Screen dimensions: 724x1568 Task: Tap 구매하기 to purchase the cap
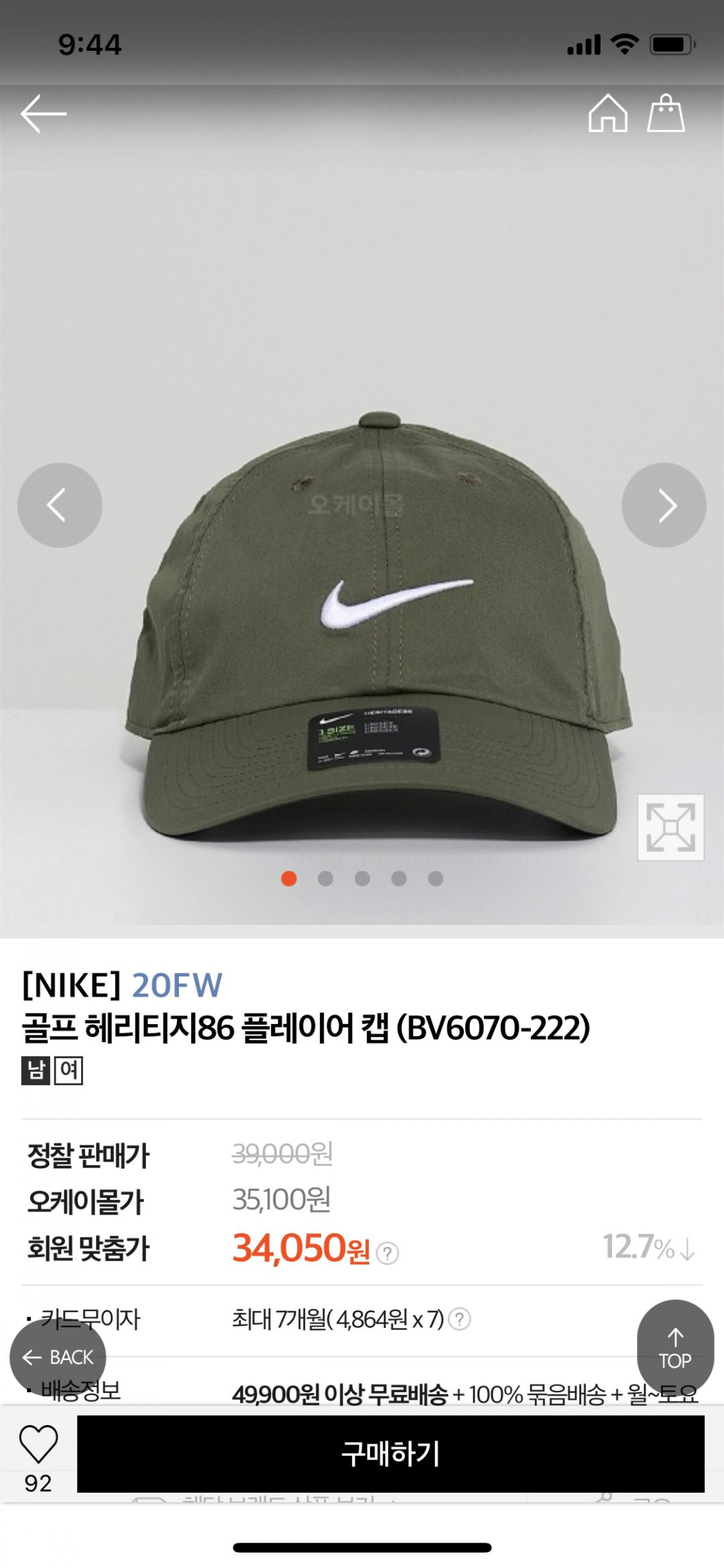point(390,1454)
